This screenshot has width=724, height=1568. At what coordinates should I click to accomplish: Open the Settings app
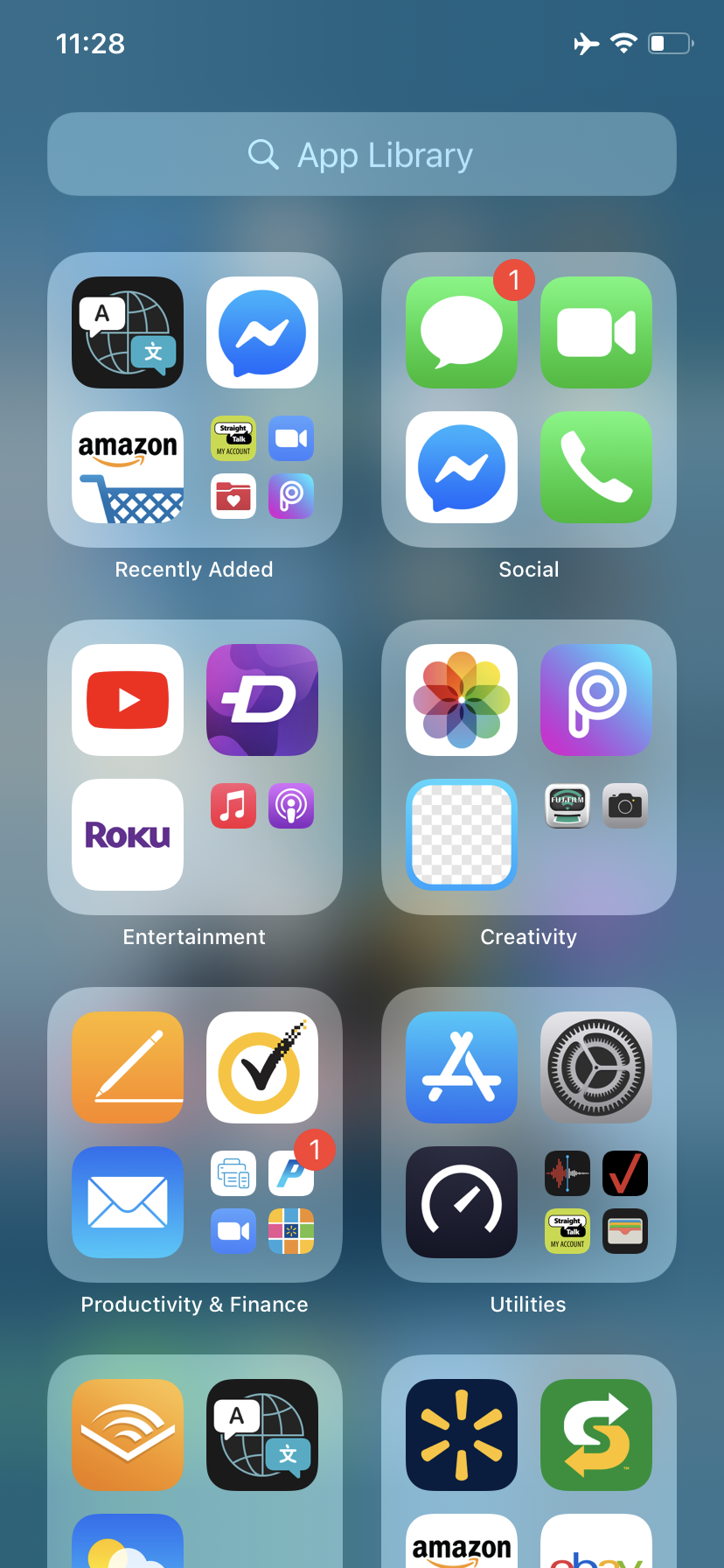point(596,1067)
